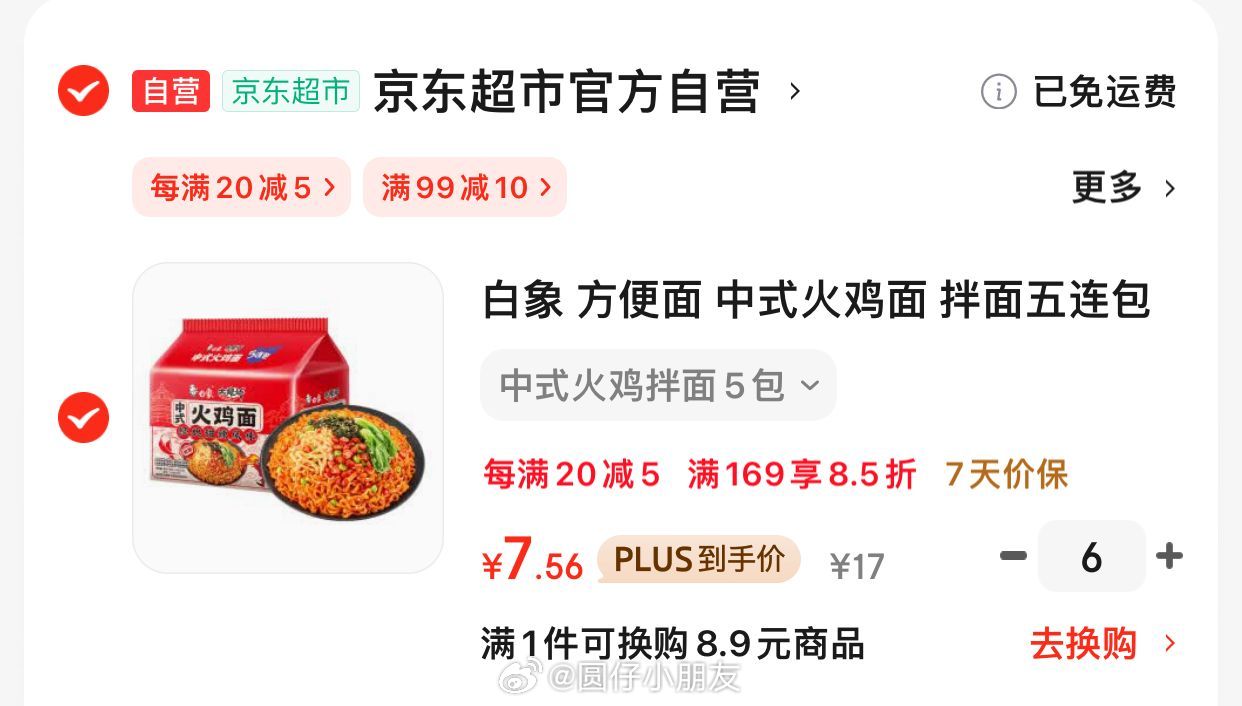Open the 京东超市官方自营 store page

coord(567,92)
